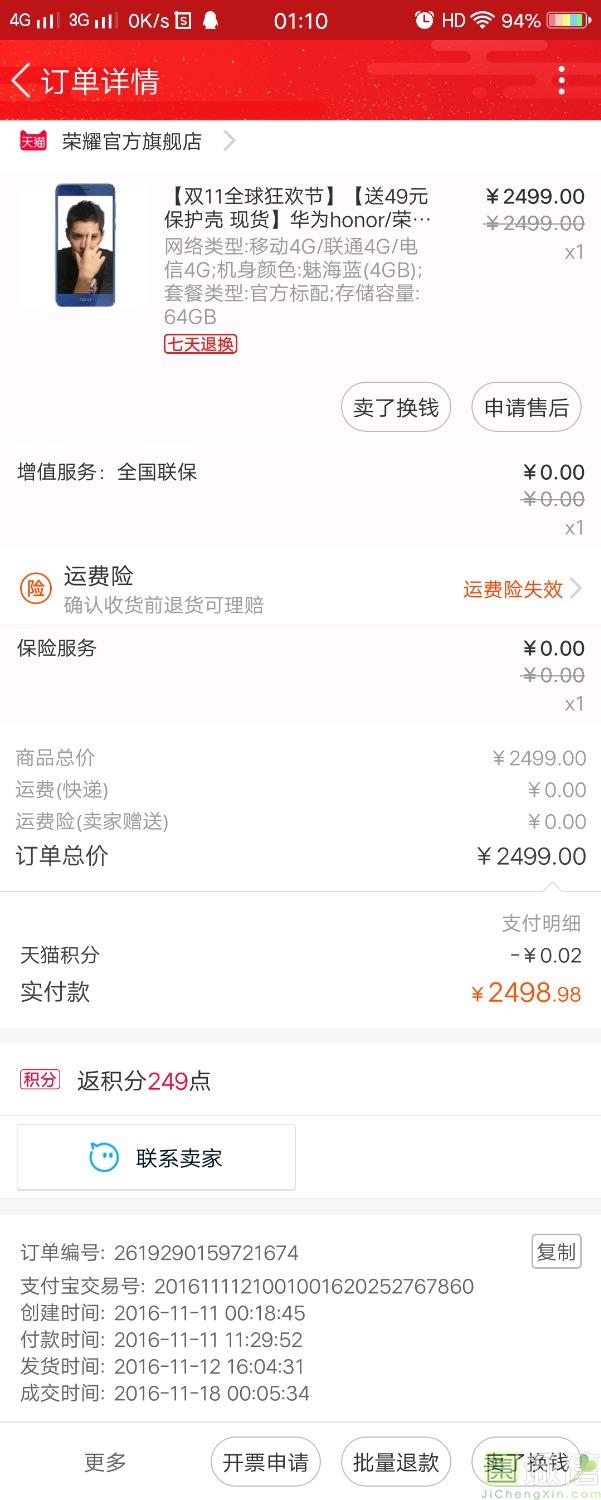Copy the order number with 复制
The image size is (601, 1500).
coord(556,1252)
